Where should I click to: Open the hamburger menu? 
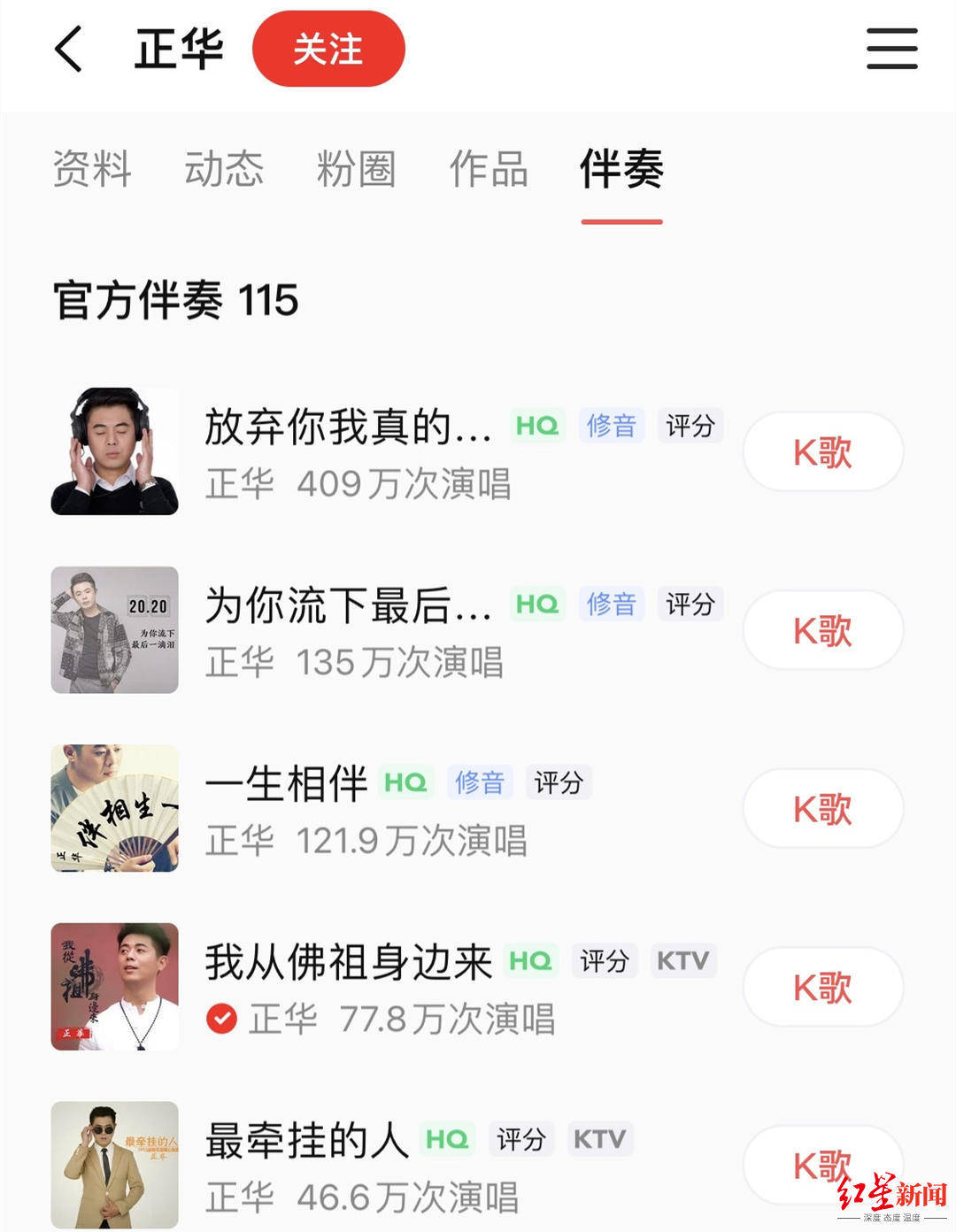pos(891,49)
